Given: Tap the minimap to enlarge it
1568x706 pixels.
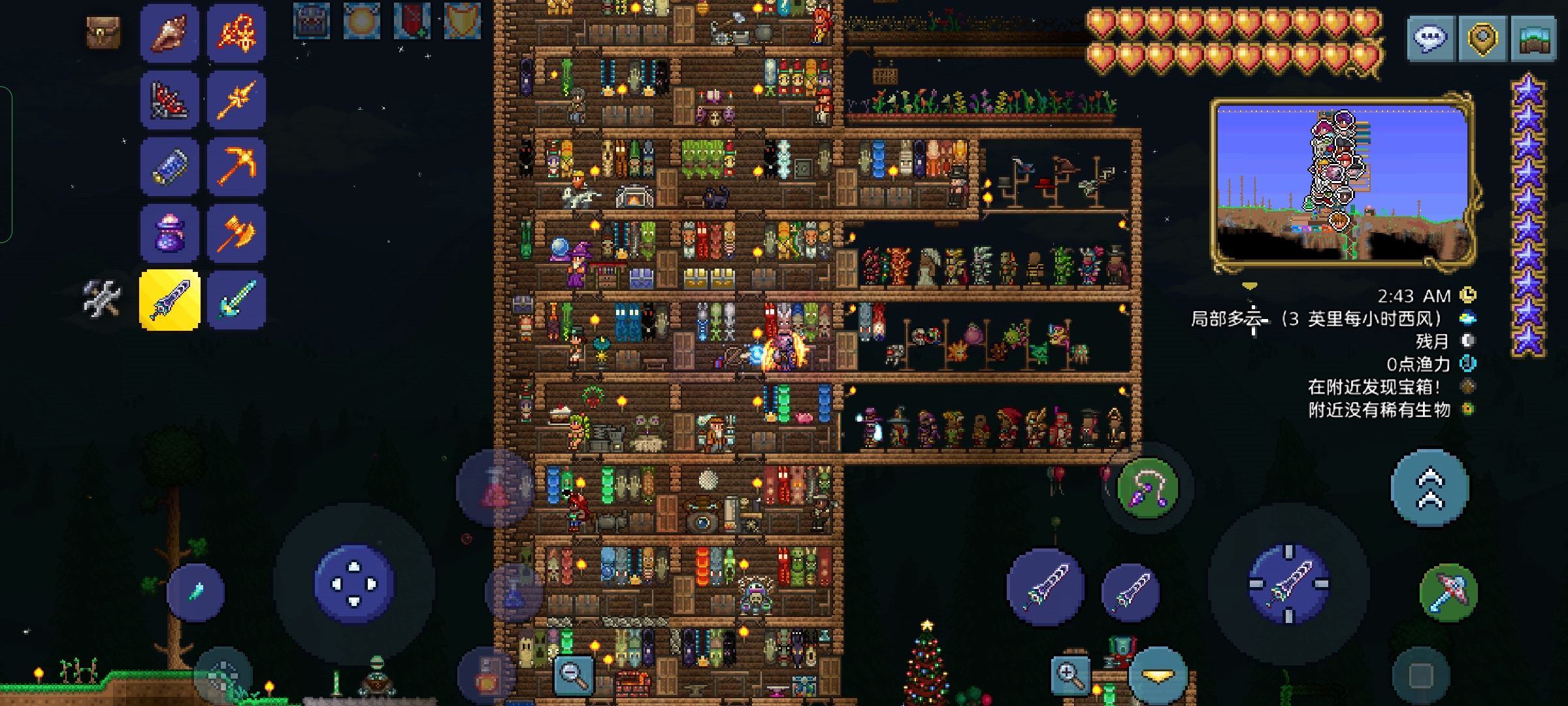Looking at the screenshot, I should coord(1342,183).
